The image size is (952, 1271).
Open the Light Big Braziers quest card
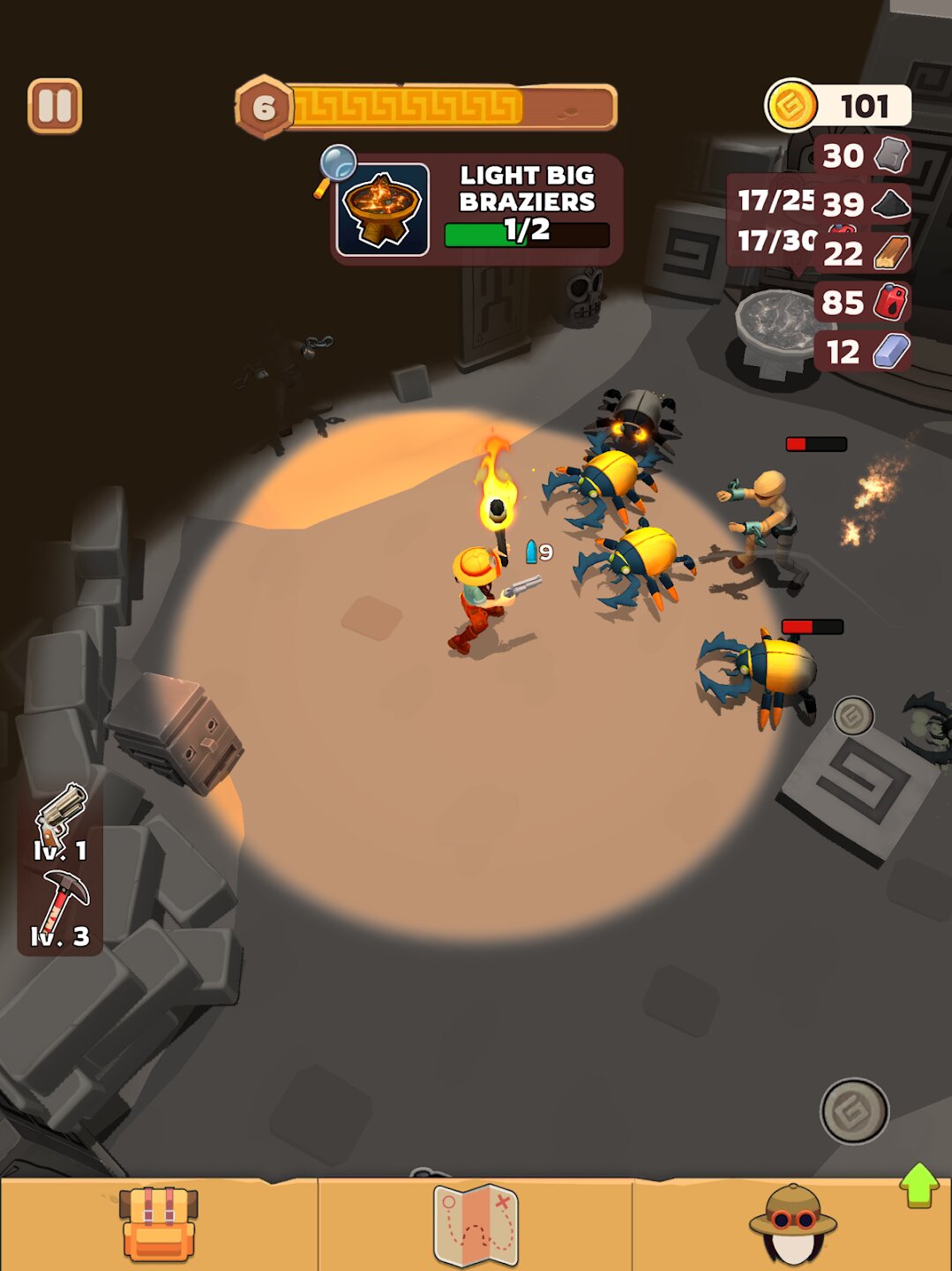(x=477, y=209)
